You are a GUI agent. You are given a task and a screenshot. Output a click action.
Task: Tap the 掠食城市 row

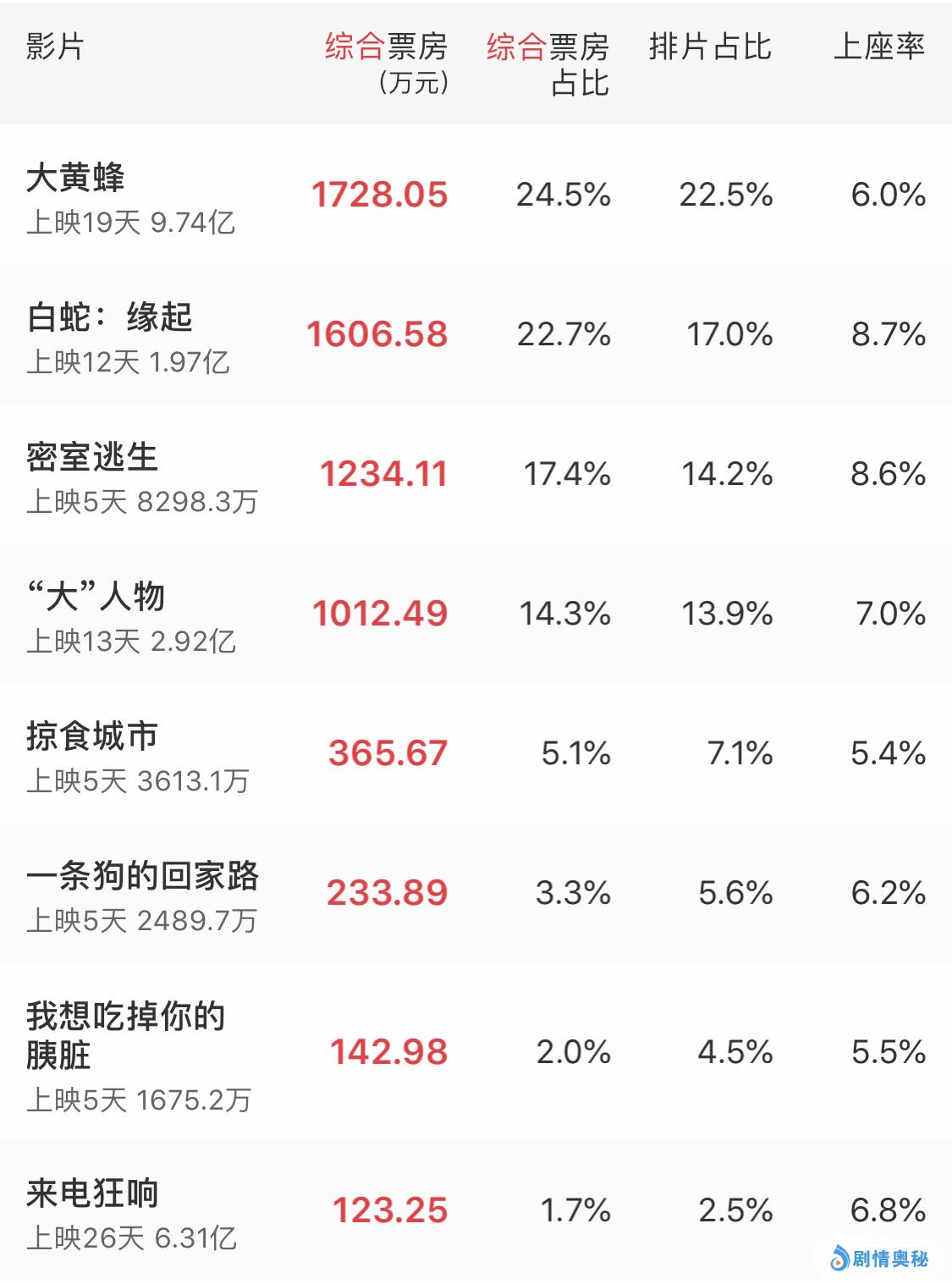click(x=92, y=737)
